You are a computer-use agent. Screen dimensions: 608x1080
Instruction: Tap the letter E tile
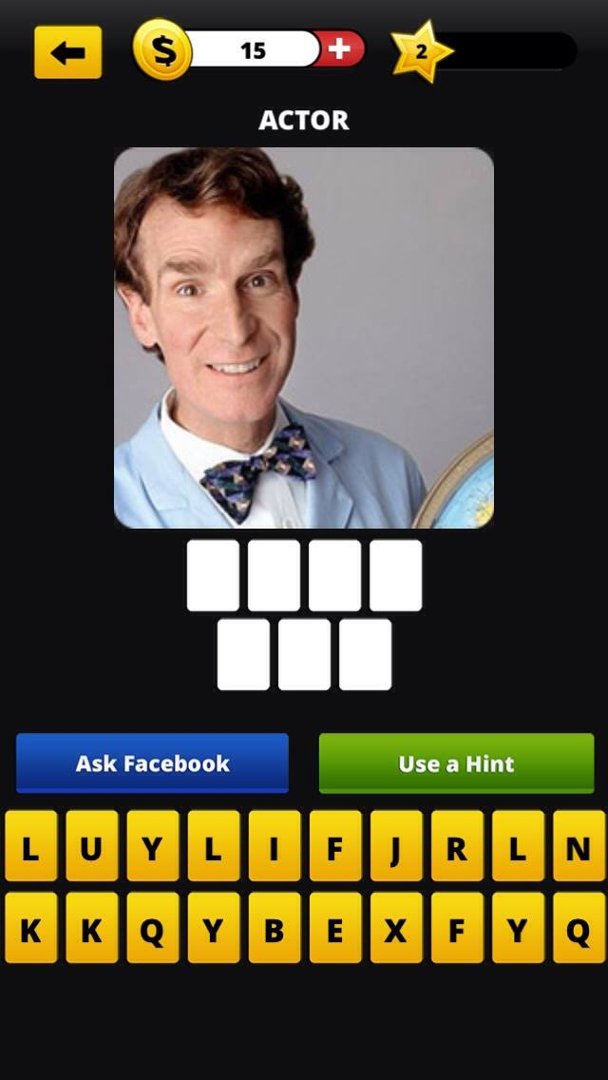pos(335,928)
